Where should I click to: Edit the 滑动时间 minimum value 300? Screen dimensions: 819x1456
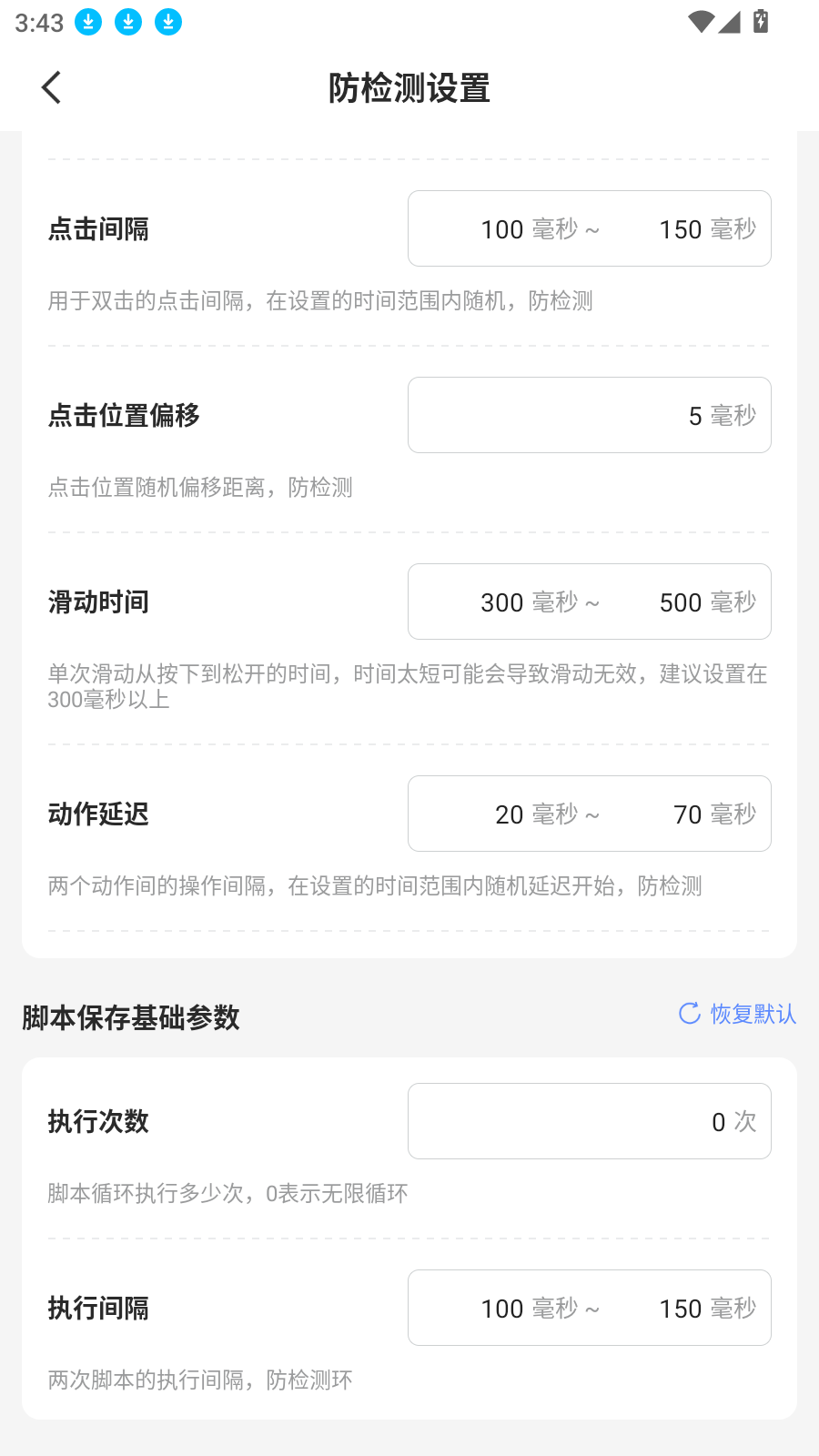501,602
